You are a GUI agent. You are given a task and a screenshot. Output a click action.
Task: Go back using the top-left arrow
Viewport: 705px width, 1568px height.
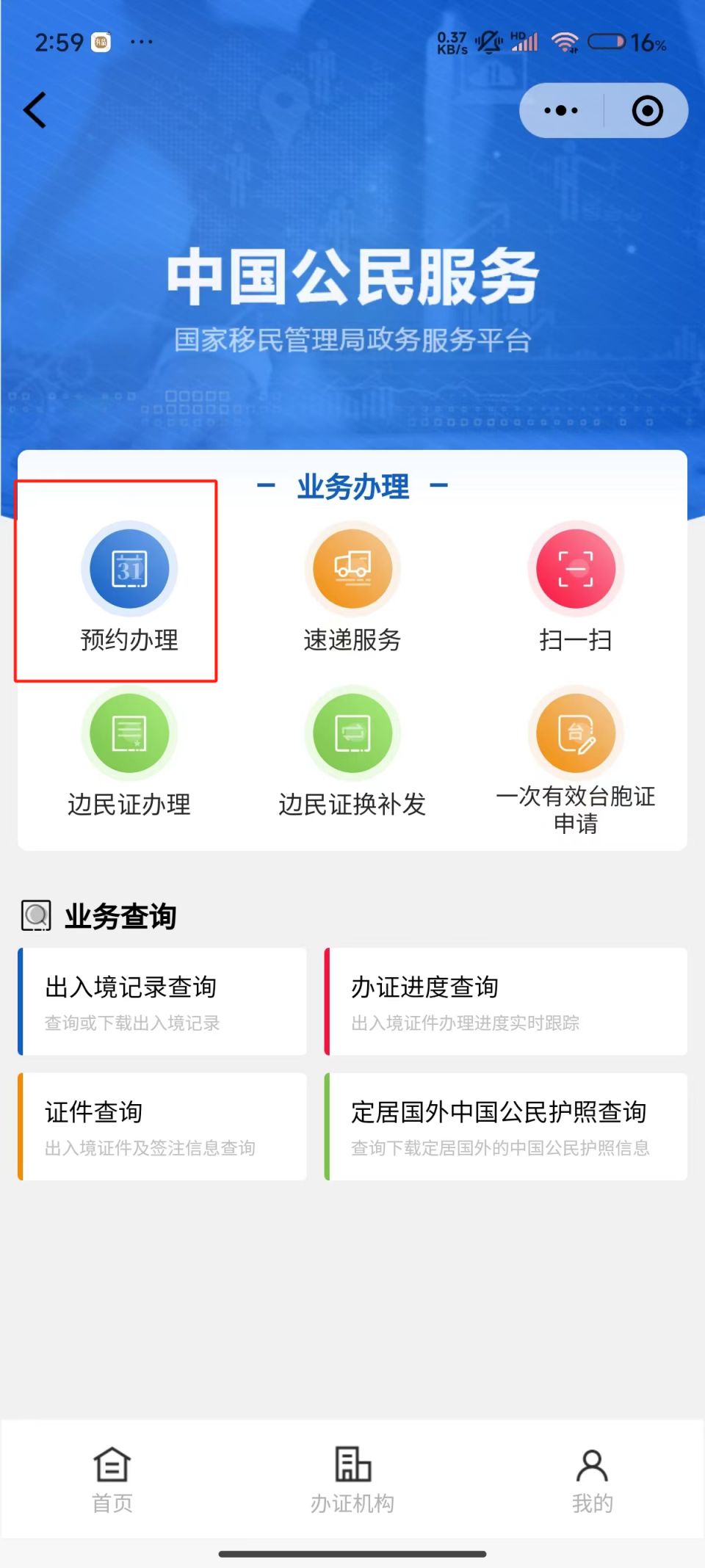point(35,110)
